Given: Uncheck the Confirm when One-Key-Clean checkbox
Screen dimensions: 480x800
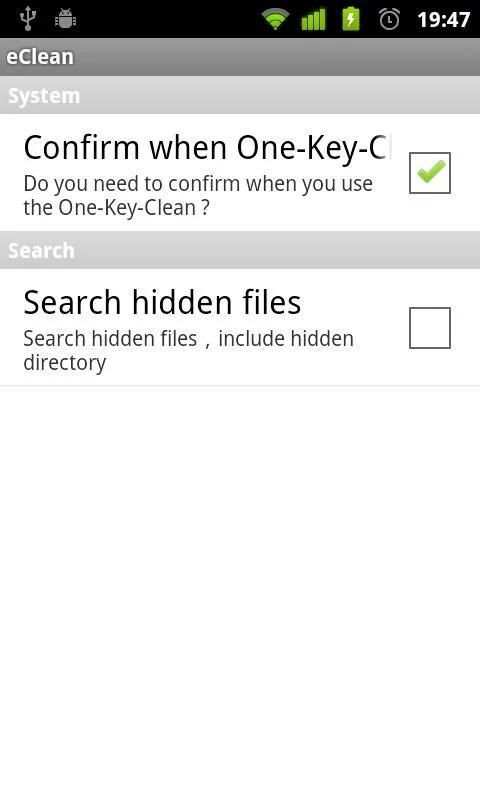Looking at the screenshot, I should tap(430, 173).
